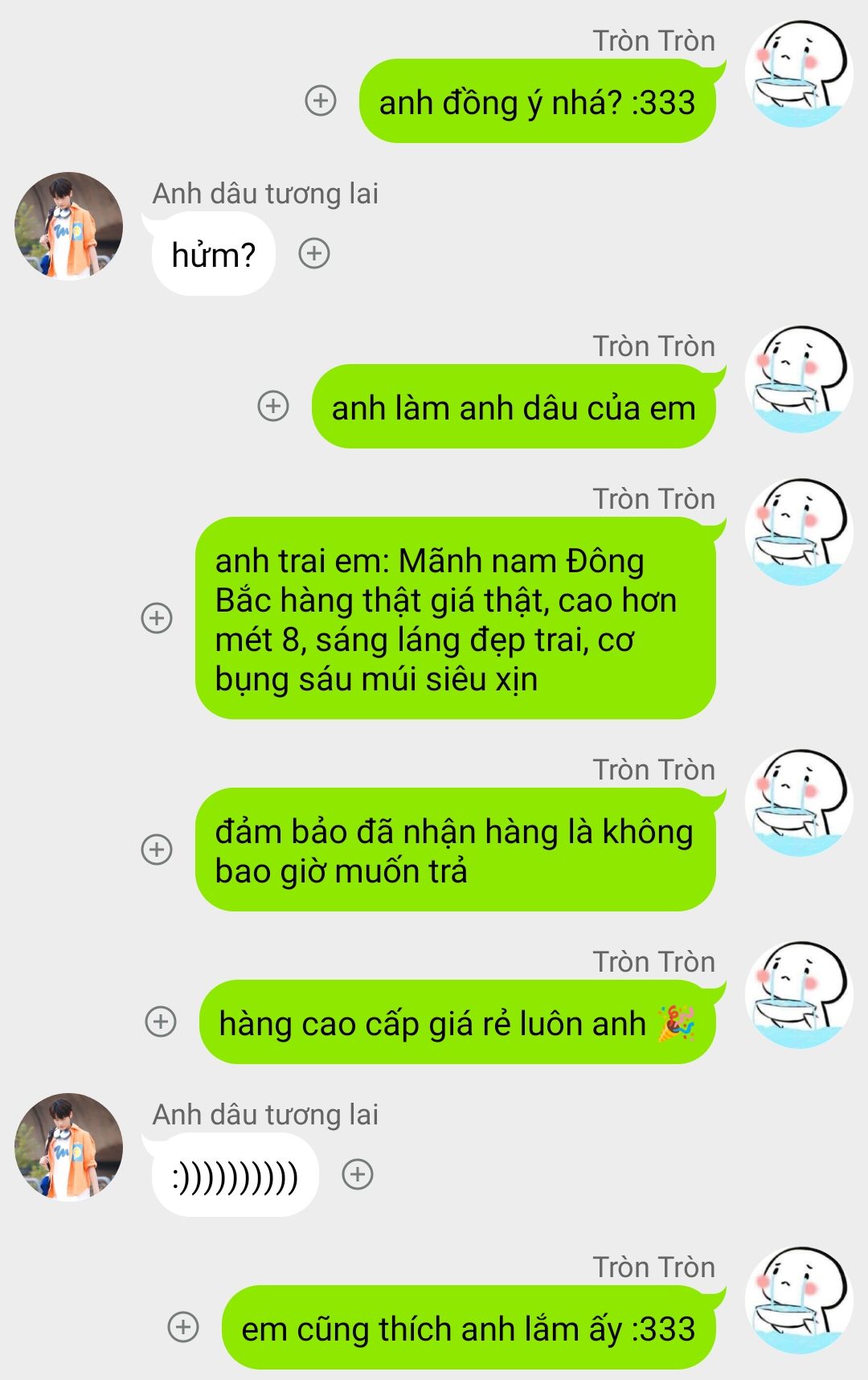Tap plus icon beside 'em cũng thích anh lắm ấy'
Screen dimensions: 868x1380
tap(183, 1327)
